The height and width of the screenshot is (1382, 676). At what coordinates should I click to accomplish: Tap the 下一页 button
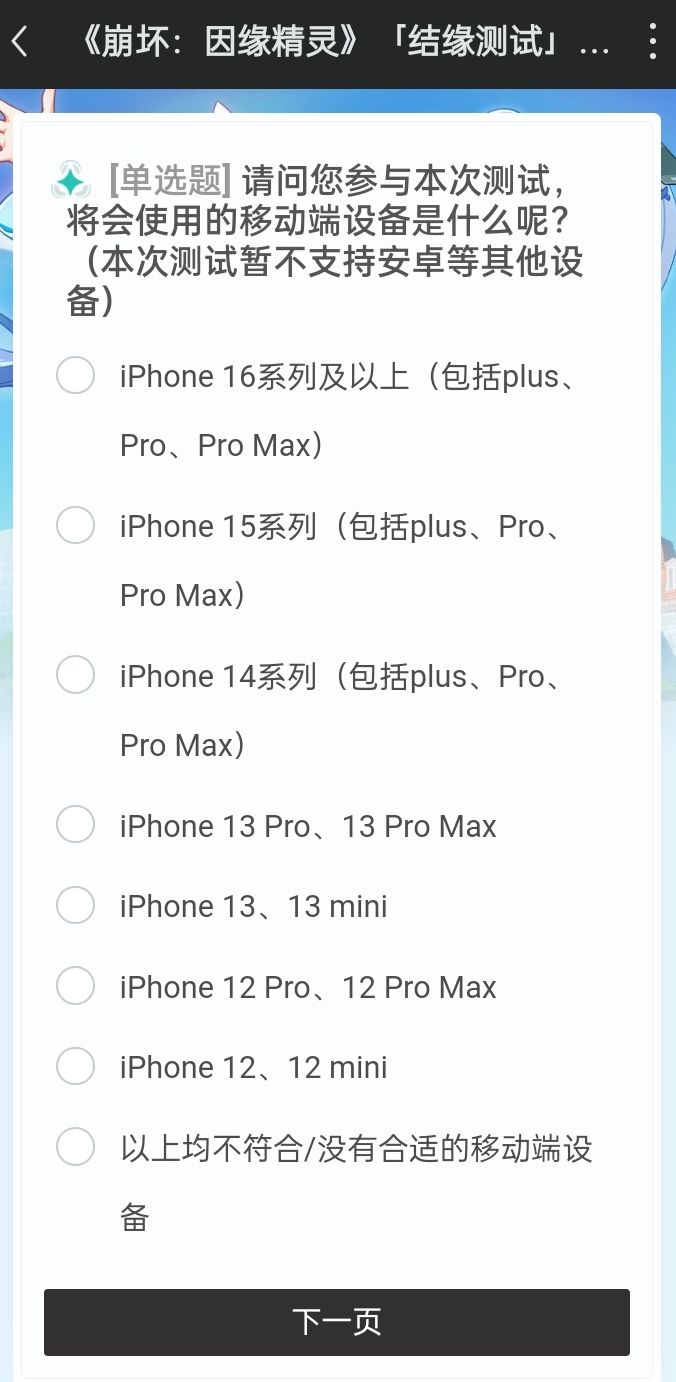click(337, 1322)
